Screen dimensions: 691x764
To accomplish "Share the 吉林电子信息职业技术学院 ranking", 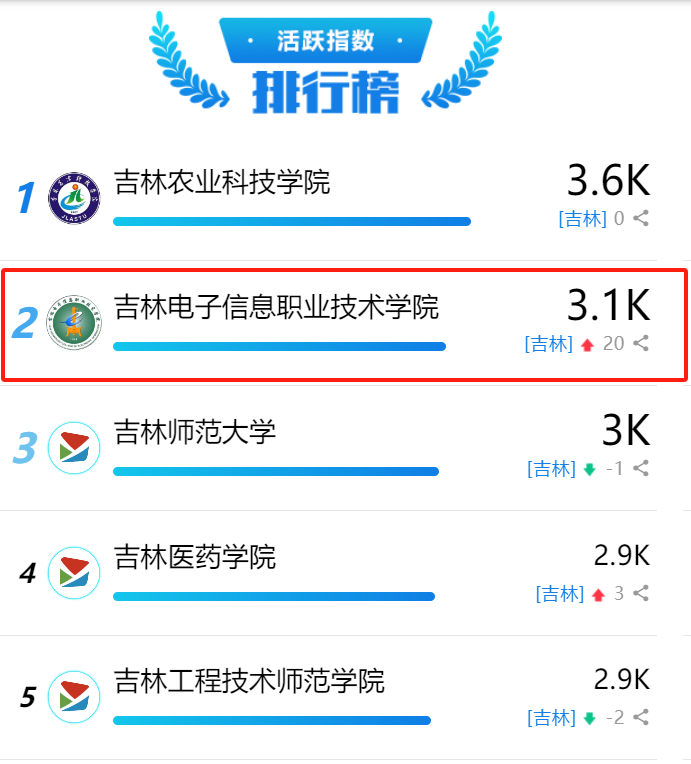I will pos(641,343).
